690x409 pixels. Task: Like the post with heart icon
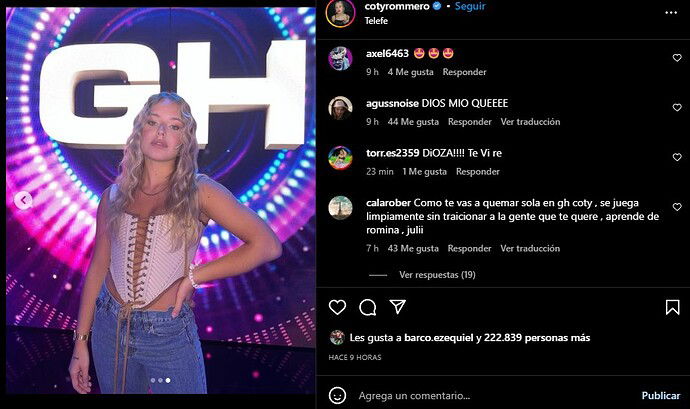coord(338,307)
